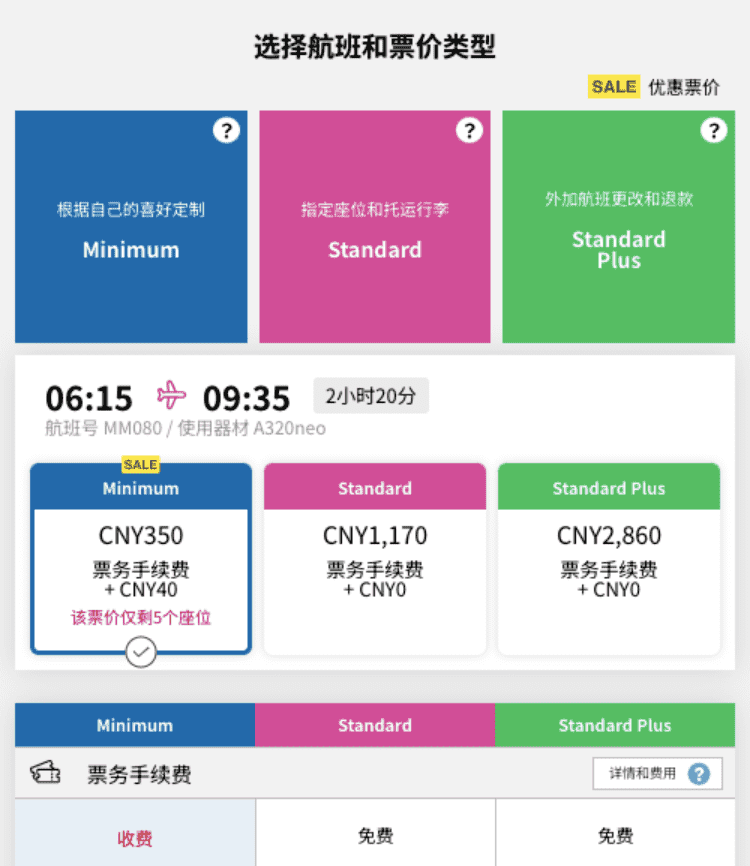This screenshot has width=750, height=866.
Task: Click the question mark on the Standard card
Action: (469, 130)
